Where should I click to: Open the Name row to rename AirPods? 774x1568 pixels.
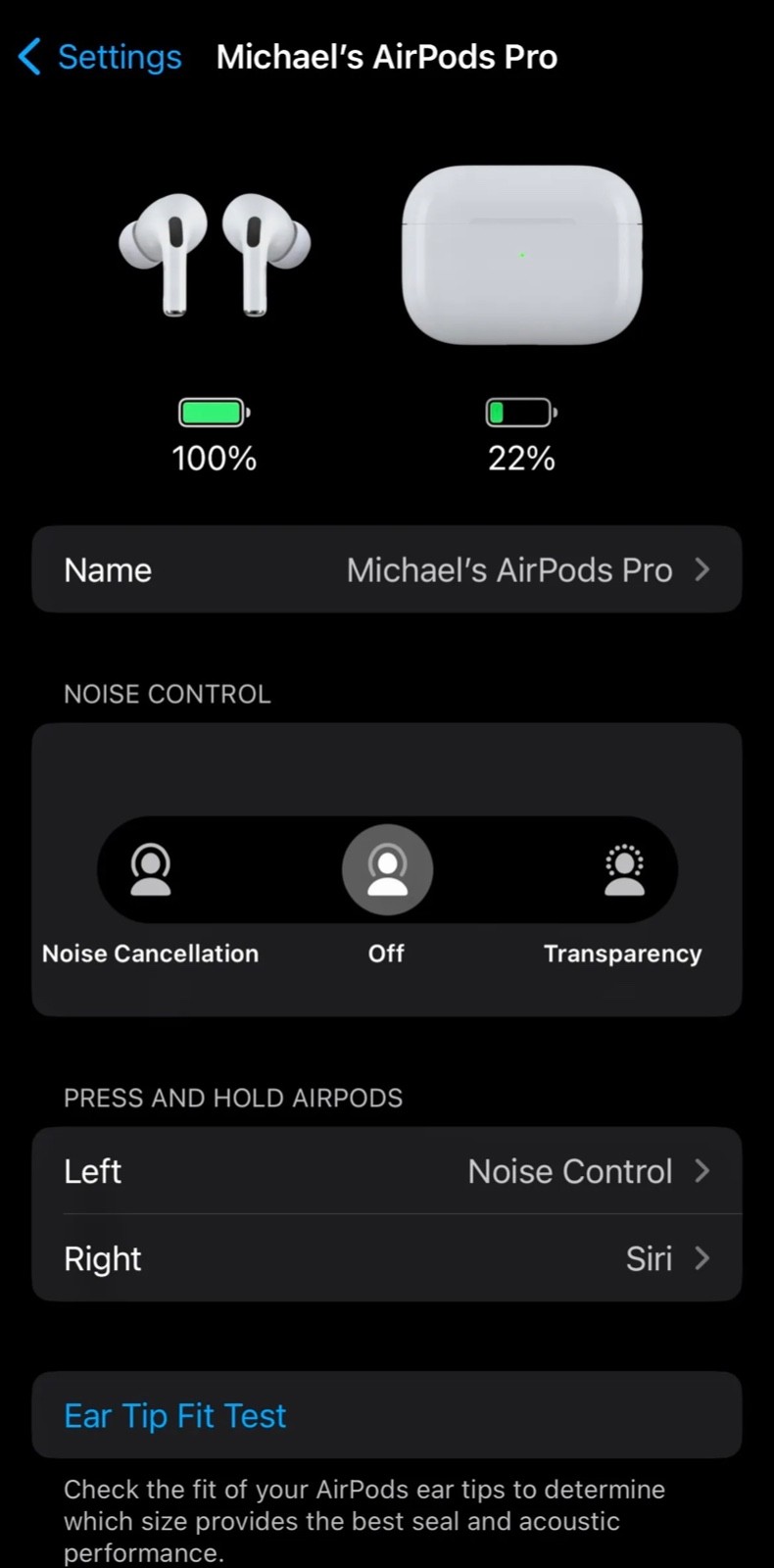[x=387, y=569]
